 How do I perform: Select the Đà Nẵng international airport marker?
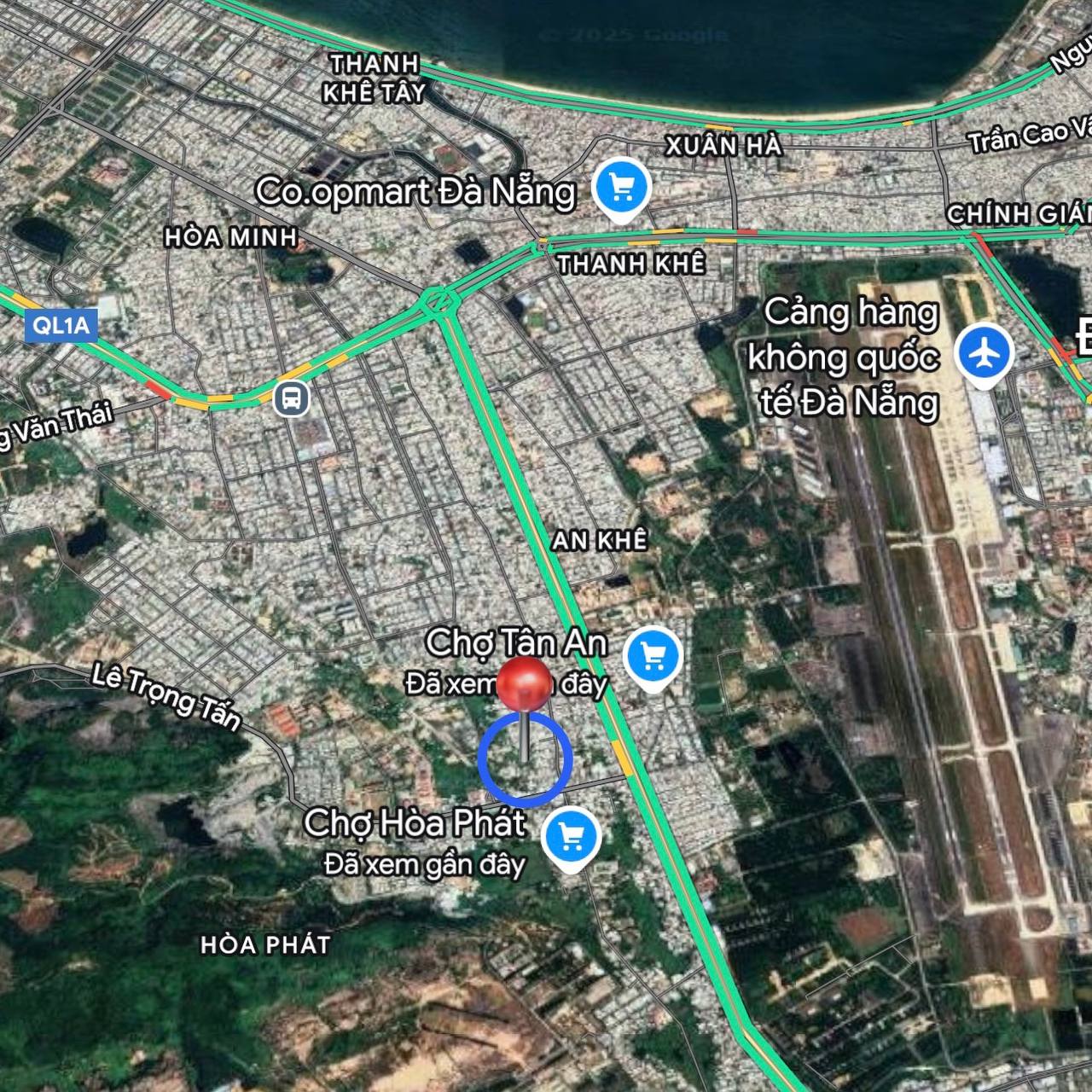click(985, 353)
